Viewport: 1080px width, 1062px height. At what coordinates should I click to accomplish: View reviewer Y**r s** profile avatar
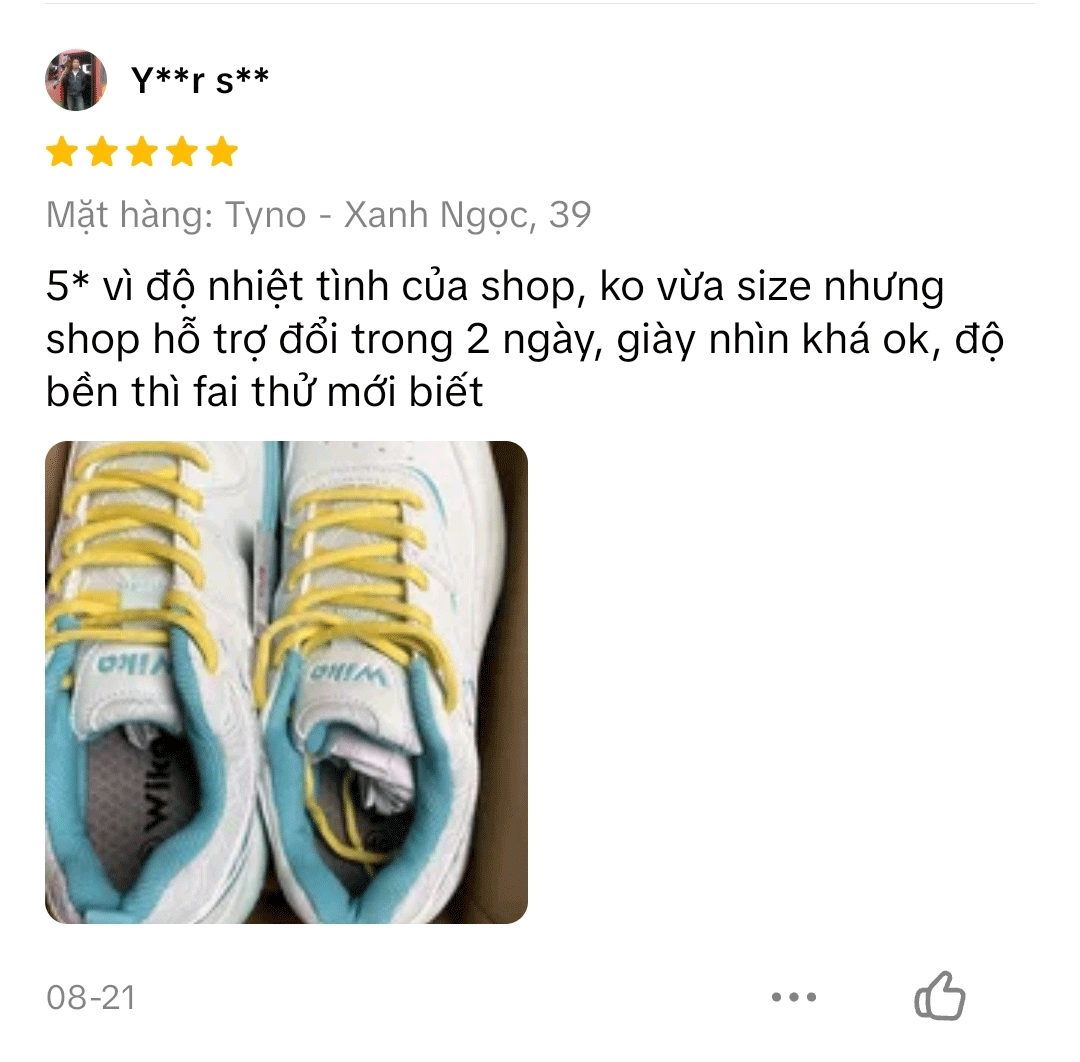tap(76, 80)
